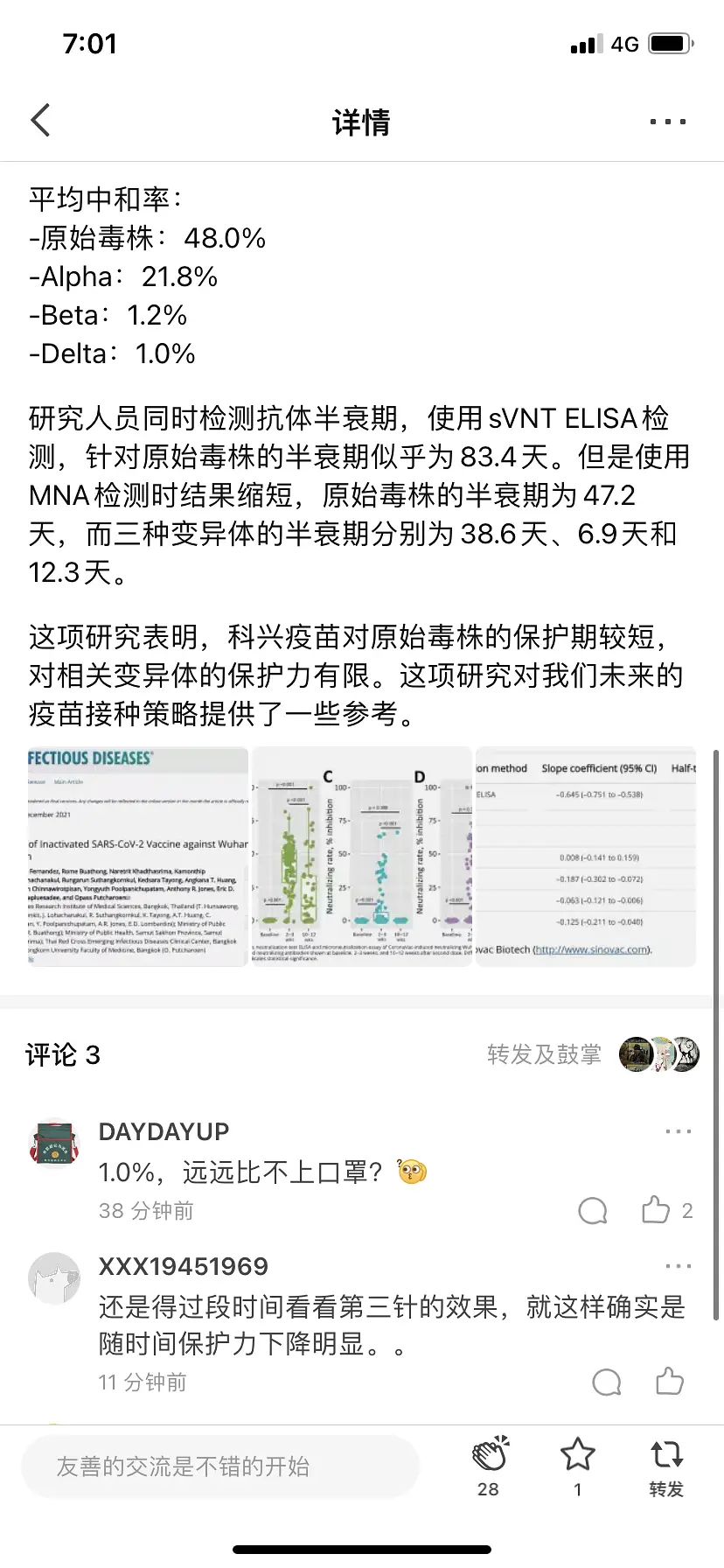The height and width of the screenshot is (1568, 724).
Task: Reply to XXX19451969's comment
Action: (x=607, y=1382)
